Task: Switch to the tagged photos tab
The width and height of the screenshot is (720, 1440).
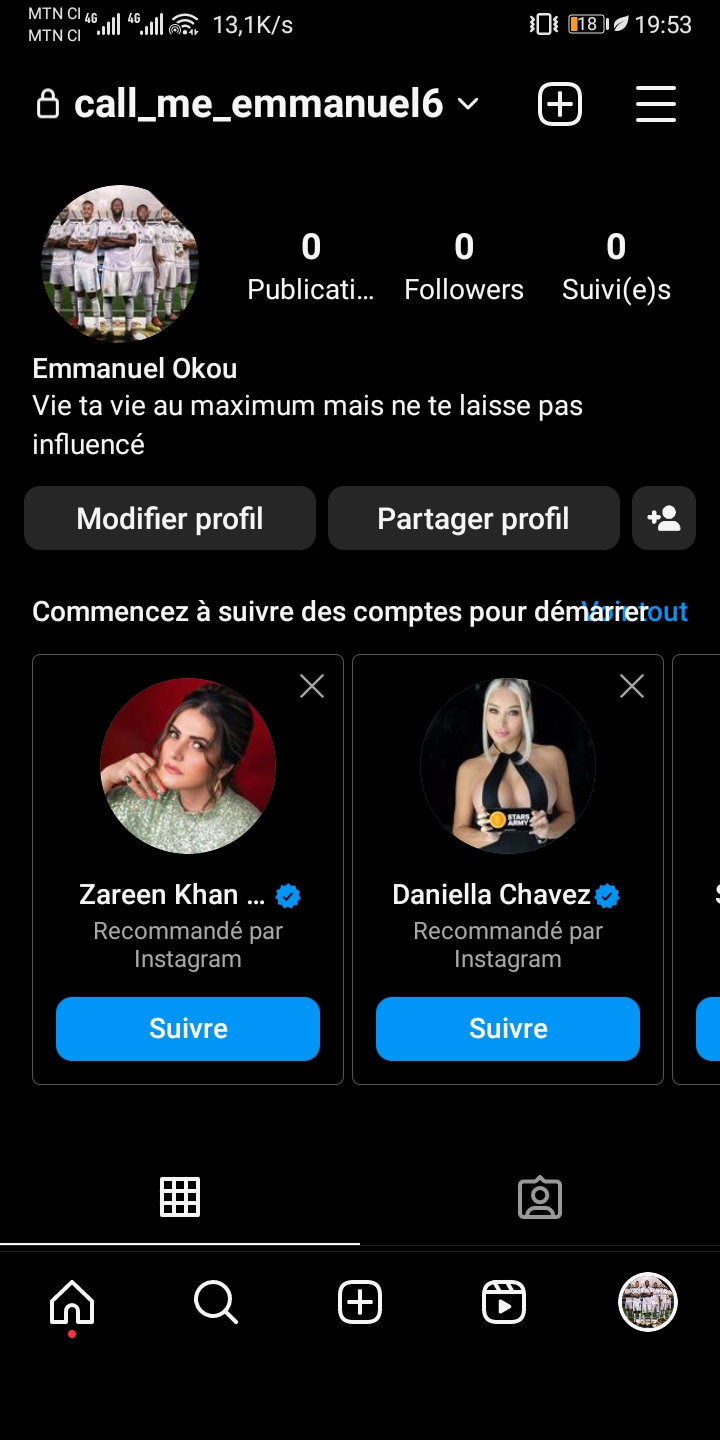Action: [x=540, y=1197]
